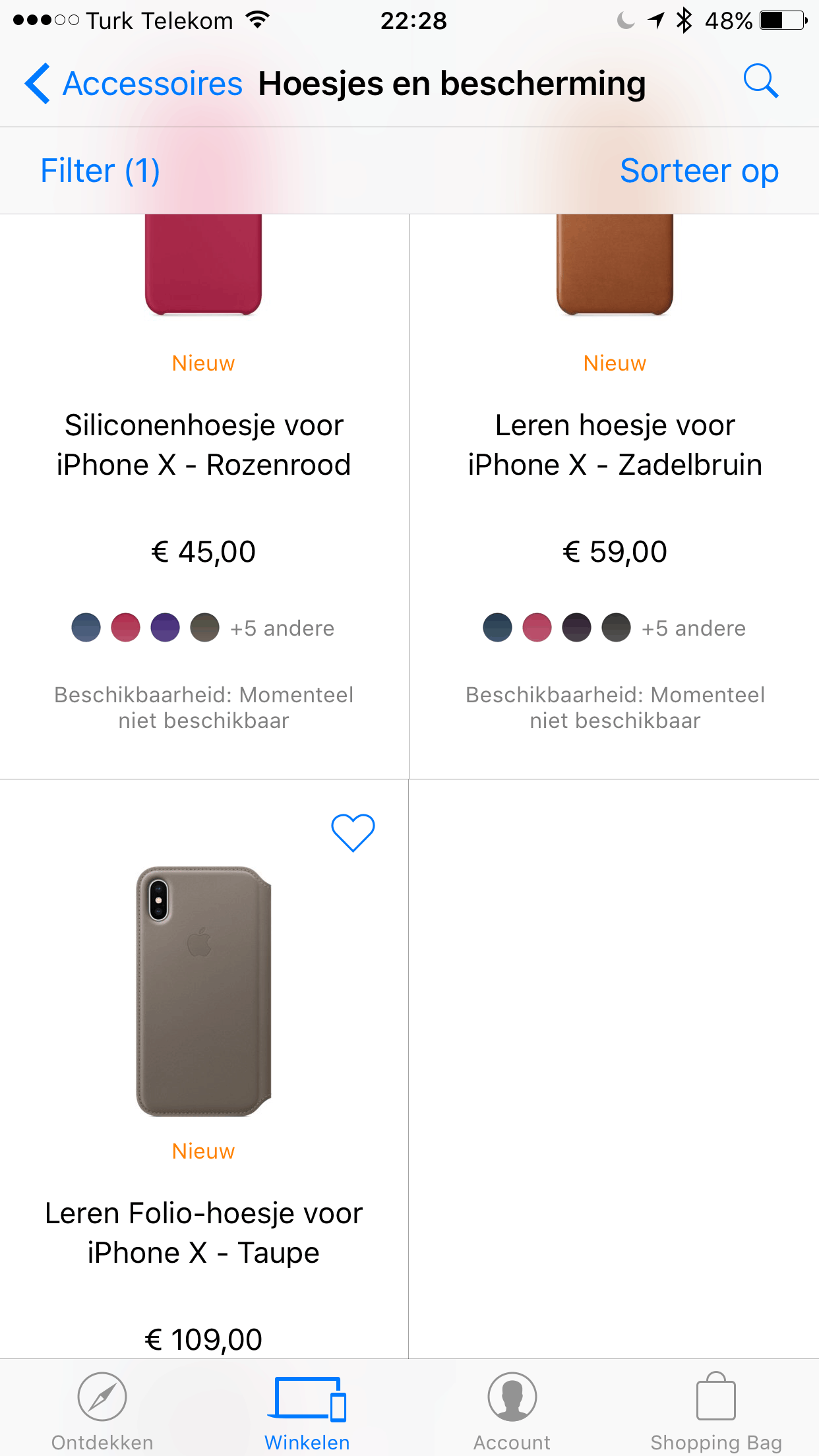Favorite the Leren Folio-hoesje Taupe
Viewport: 819px width, 1456px height.
click(x=353, y=832)
